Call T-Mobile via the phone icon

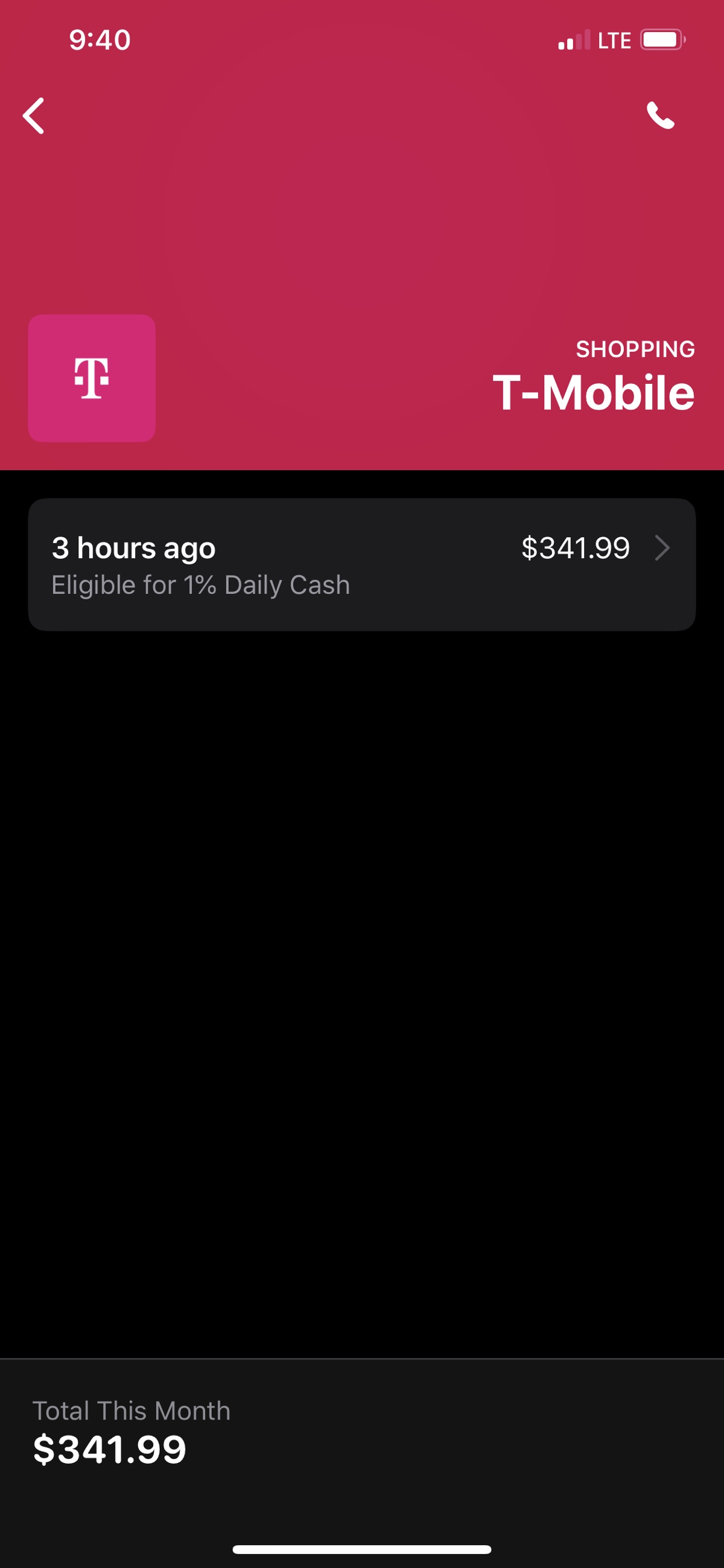tap(660, 116)
